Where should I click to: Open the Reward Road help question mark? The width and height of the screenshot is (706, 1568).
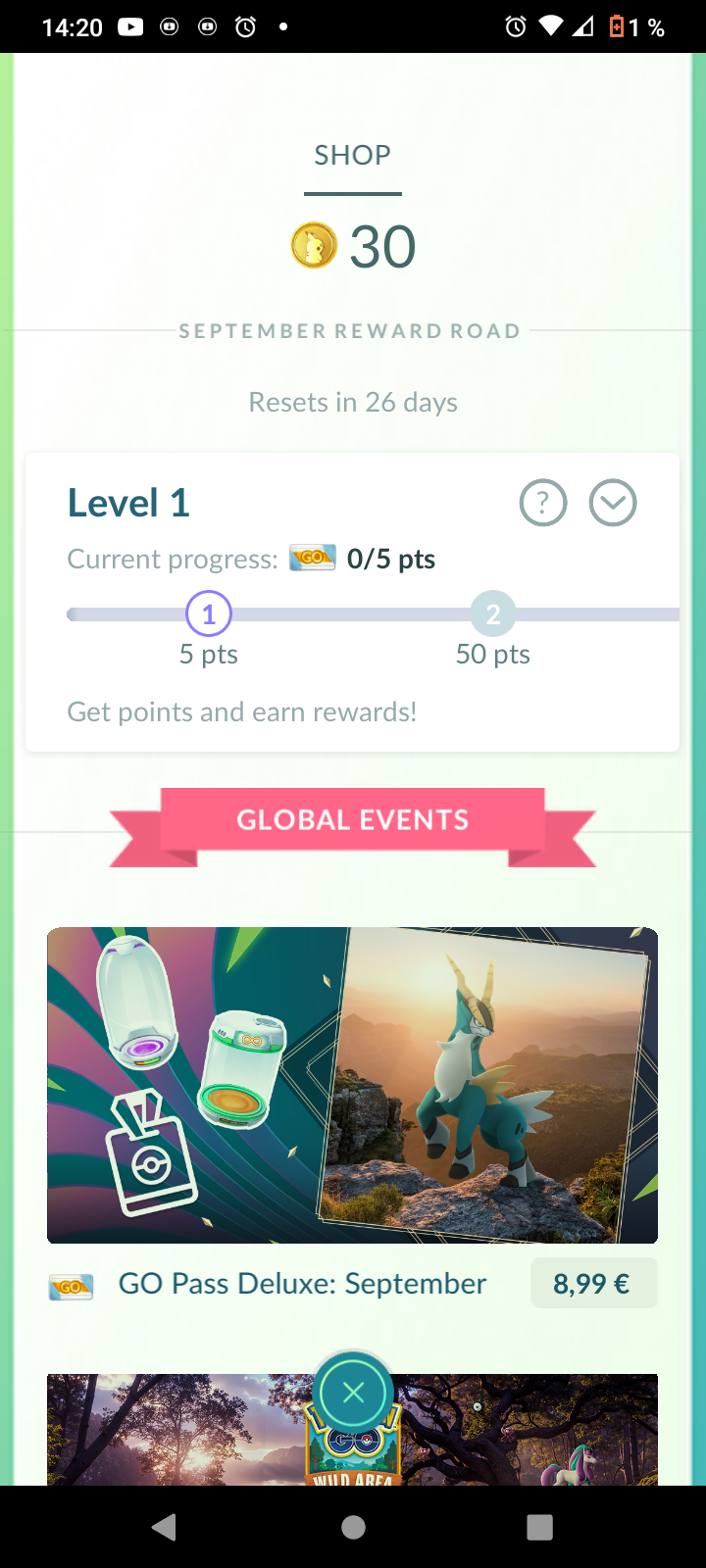(543, 504)
